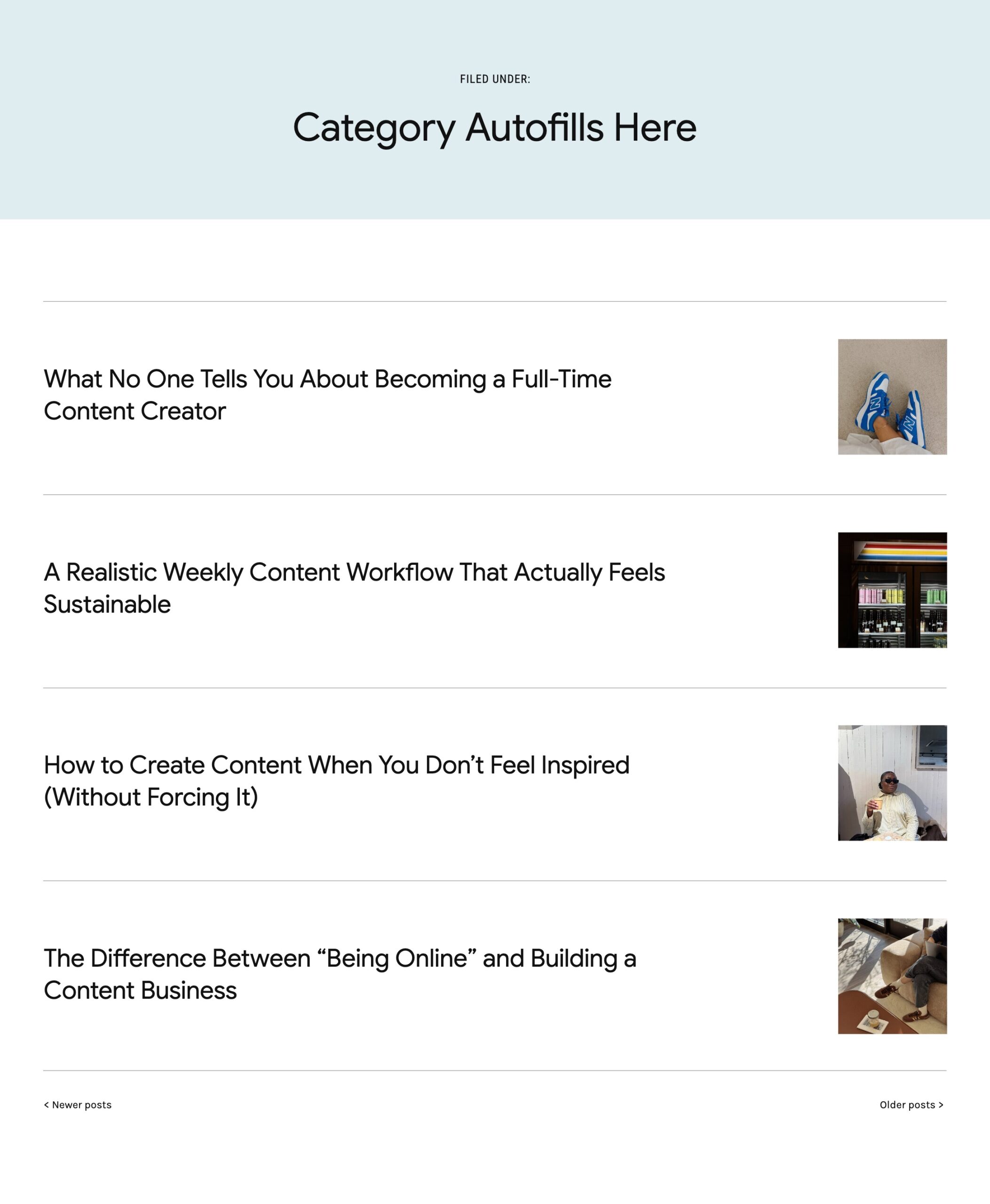Go to Older posts
The image size is (990, 1204).
[911, 1105]
